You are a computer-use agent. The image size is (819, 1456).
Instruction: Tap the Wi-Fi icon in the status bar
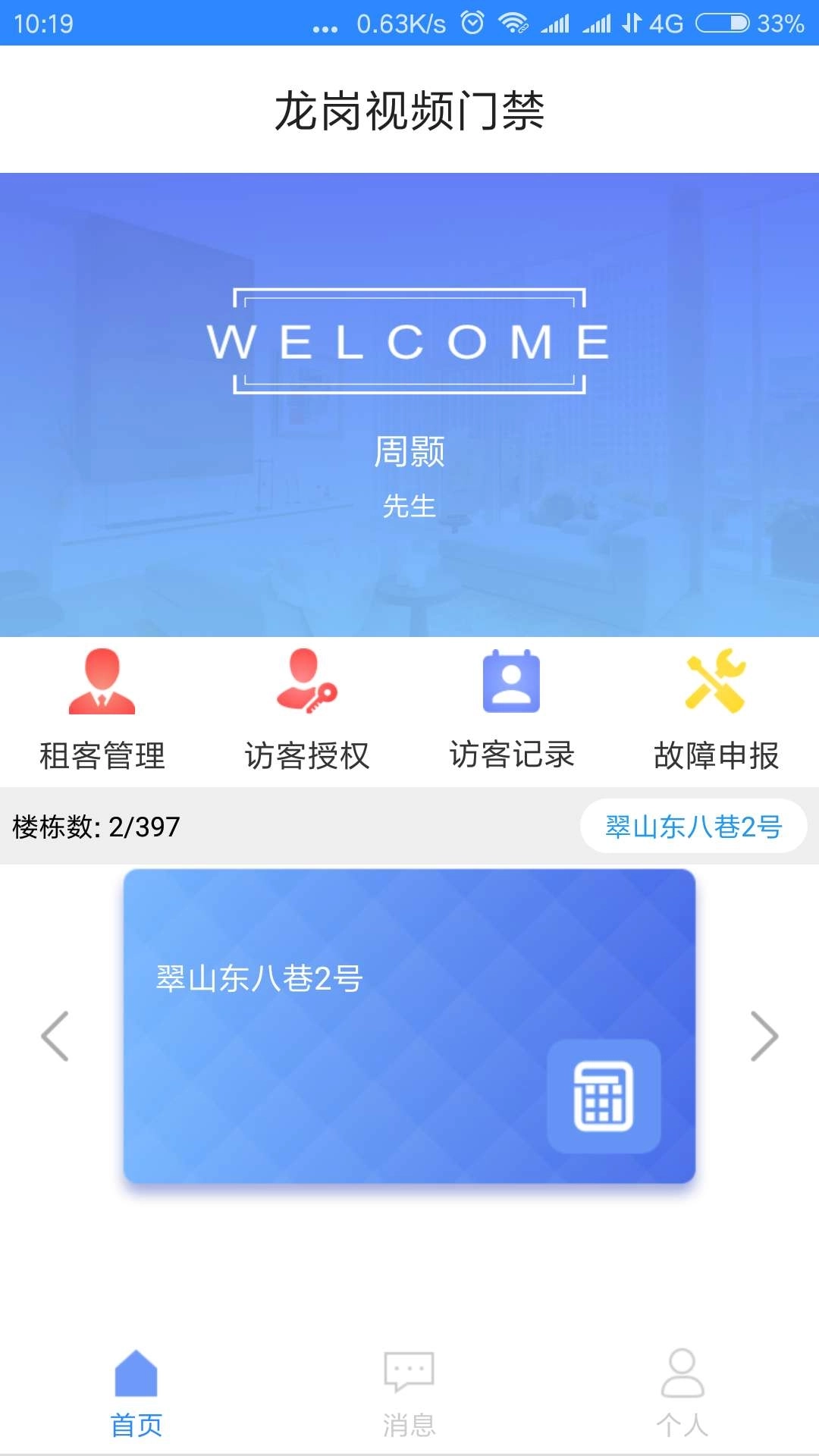[x=516, y=24]
